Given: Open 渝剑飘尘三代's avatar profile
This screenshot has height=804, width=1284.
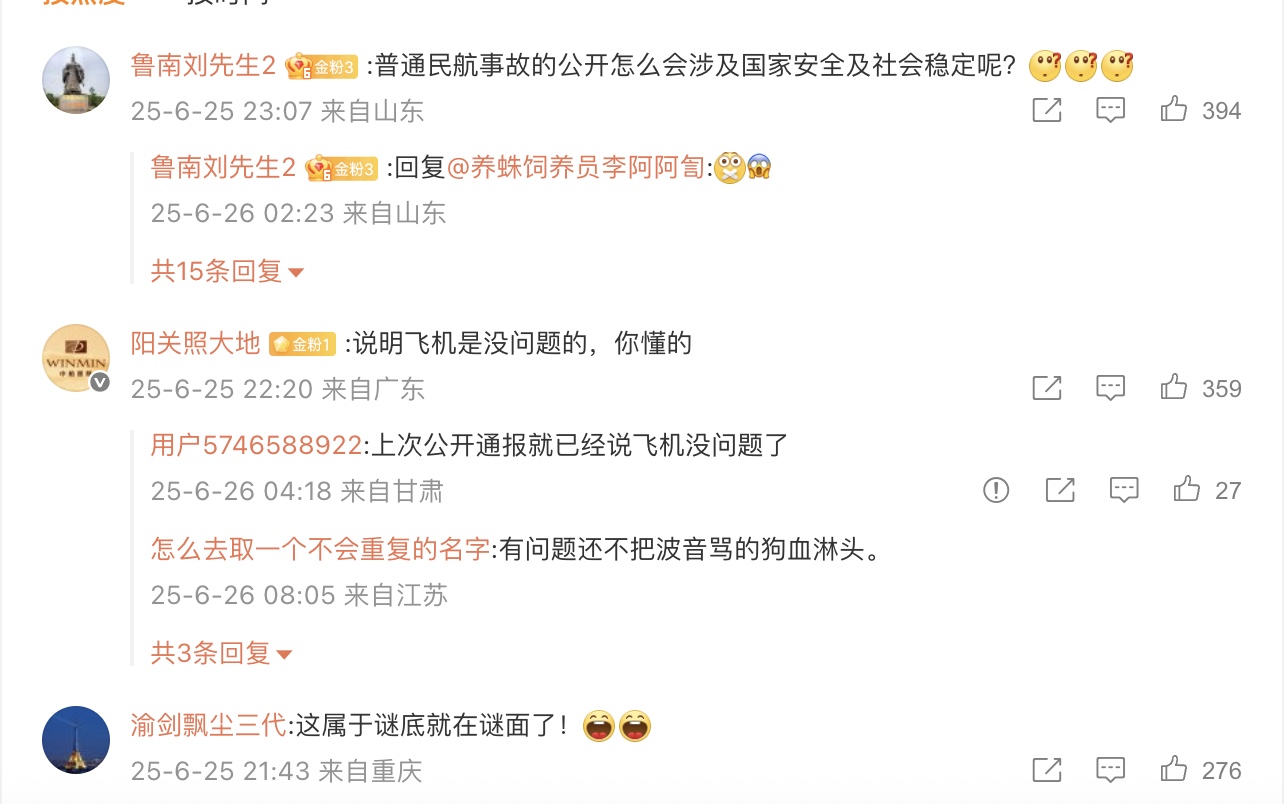Looking at the screenshot, I should (x=76, y=740).
